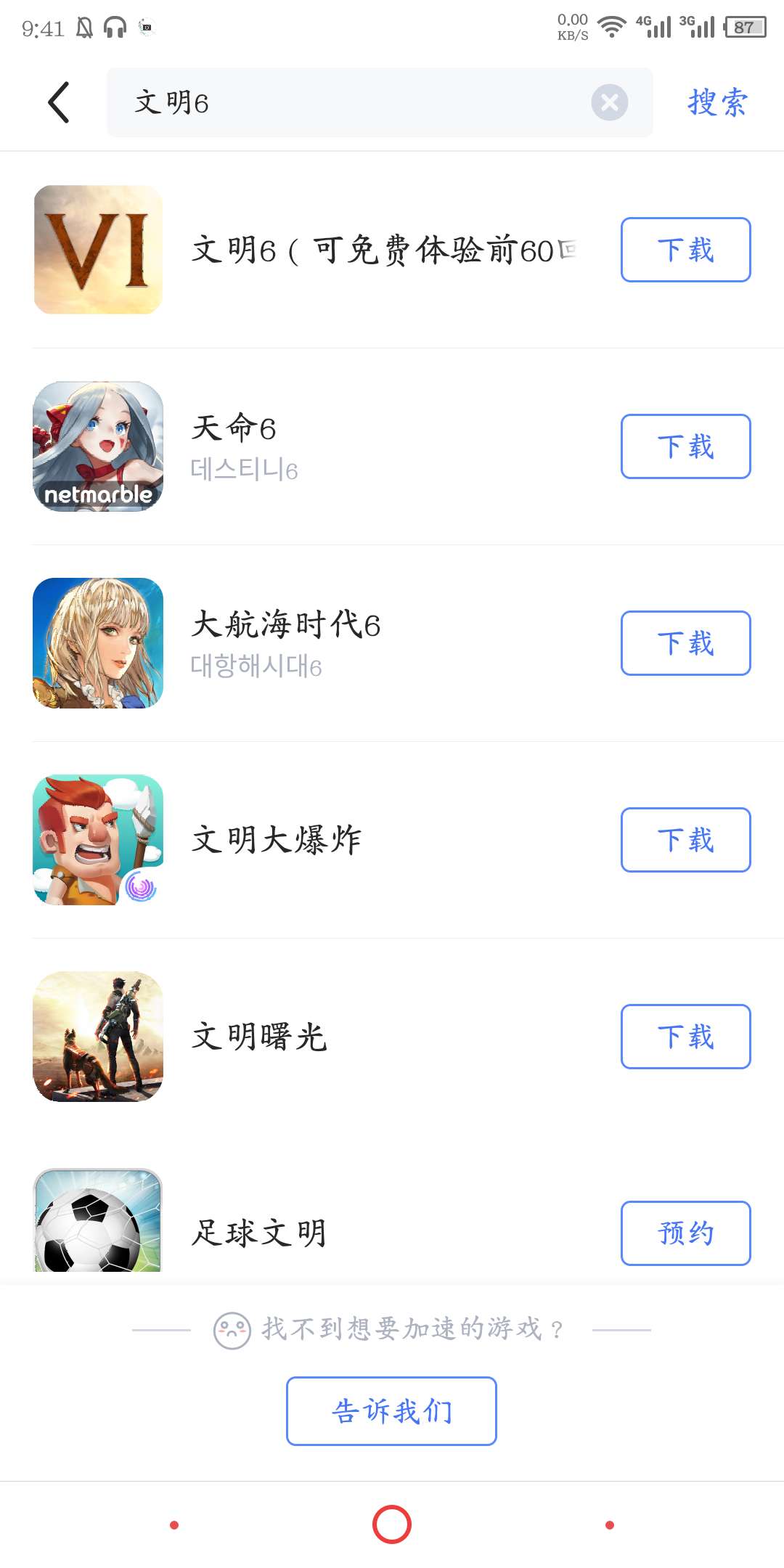Download 文明大爆炸
784x1568 pixels.
point(685,840)
